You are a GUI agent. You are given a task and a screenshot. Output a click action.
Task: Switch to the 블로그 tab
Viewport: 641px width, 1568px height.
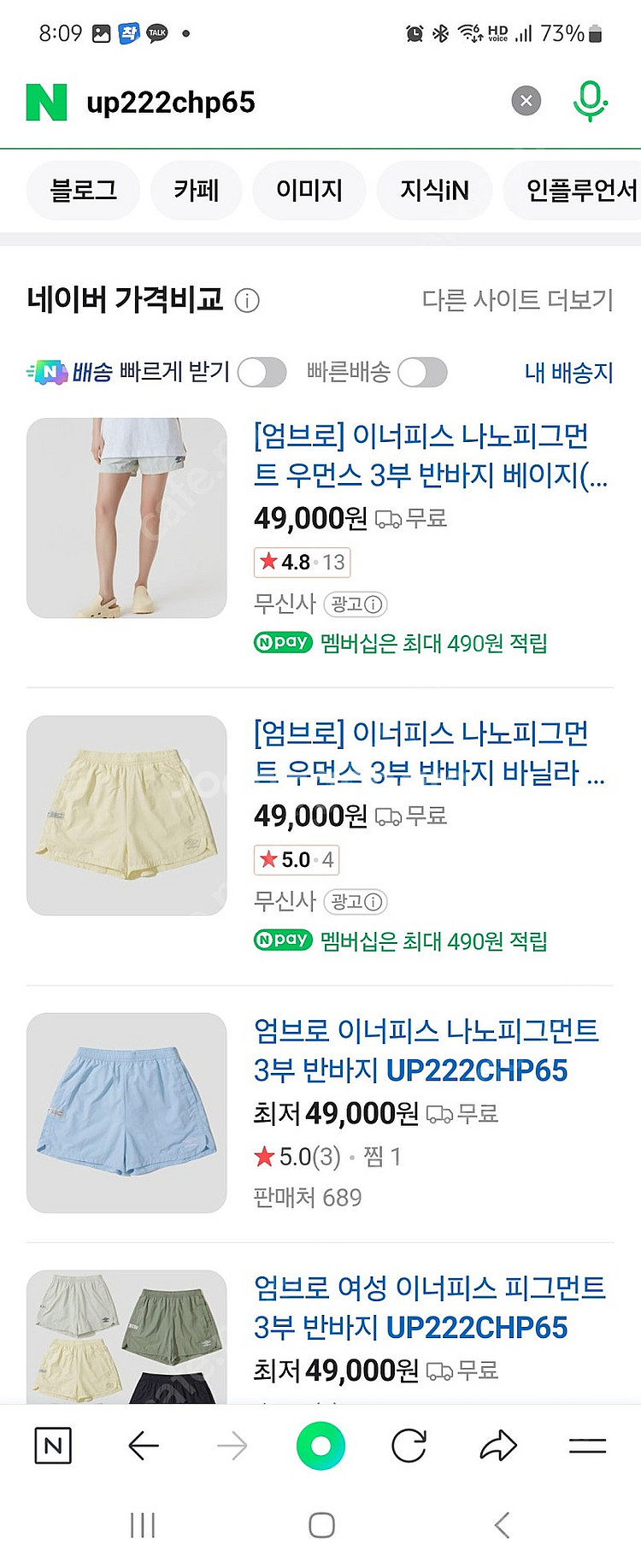[x=83, y=190]
